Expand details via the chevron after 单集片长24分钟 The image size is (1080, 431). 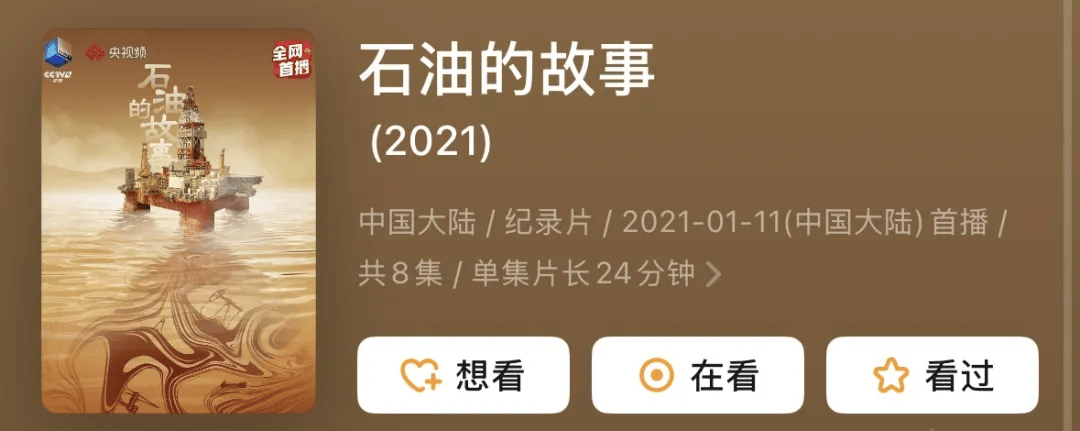pos(713,274)
